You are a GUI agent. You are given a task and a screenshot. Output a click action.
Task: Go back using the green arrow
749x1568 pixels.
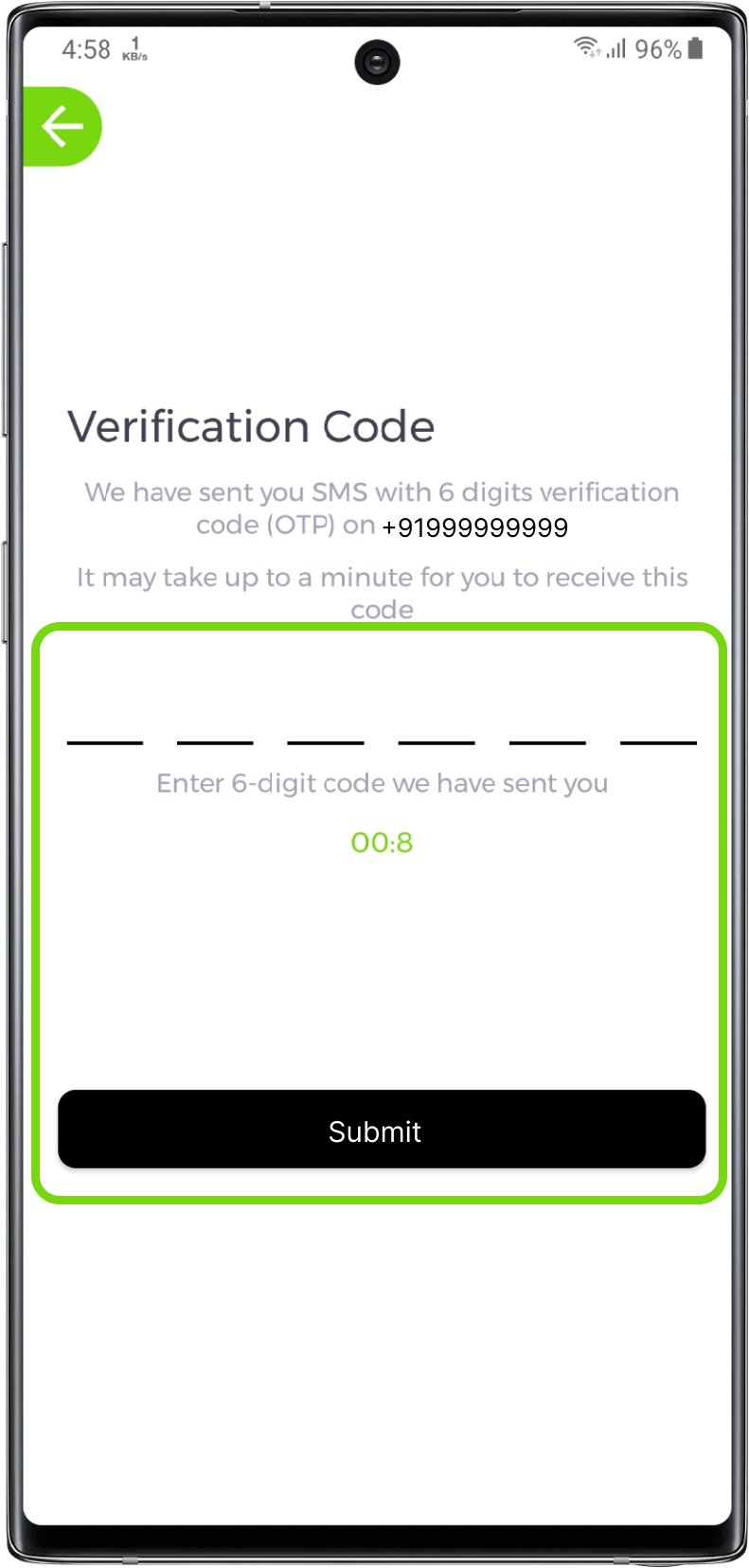(62, 127)
